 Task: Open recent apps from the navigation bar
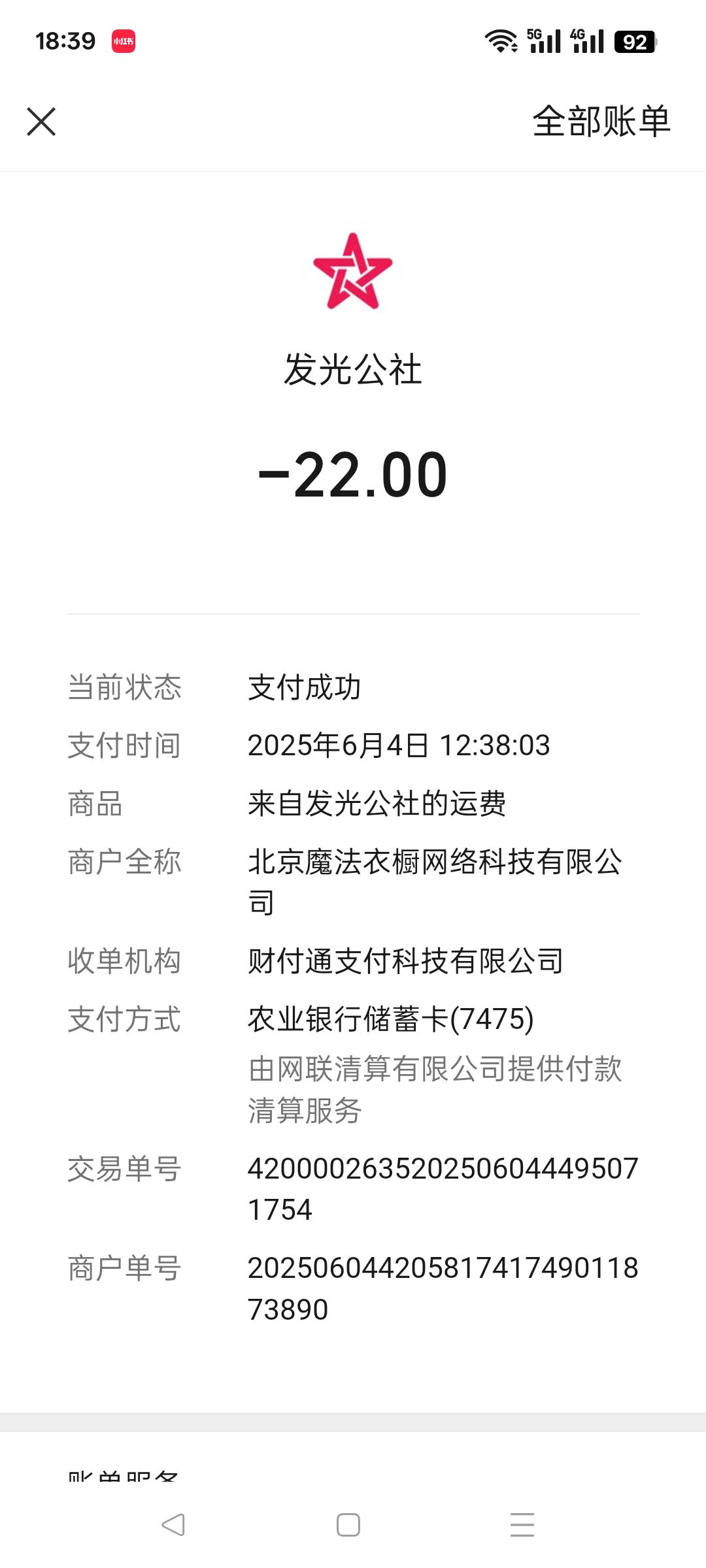pos(522,1525)
